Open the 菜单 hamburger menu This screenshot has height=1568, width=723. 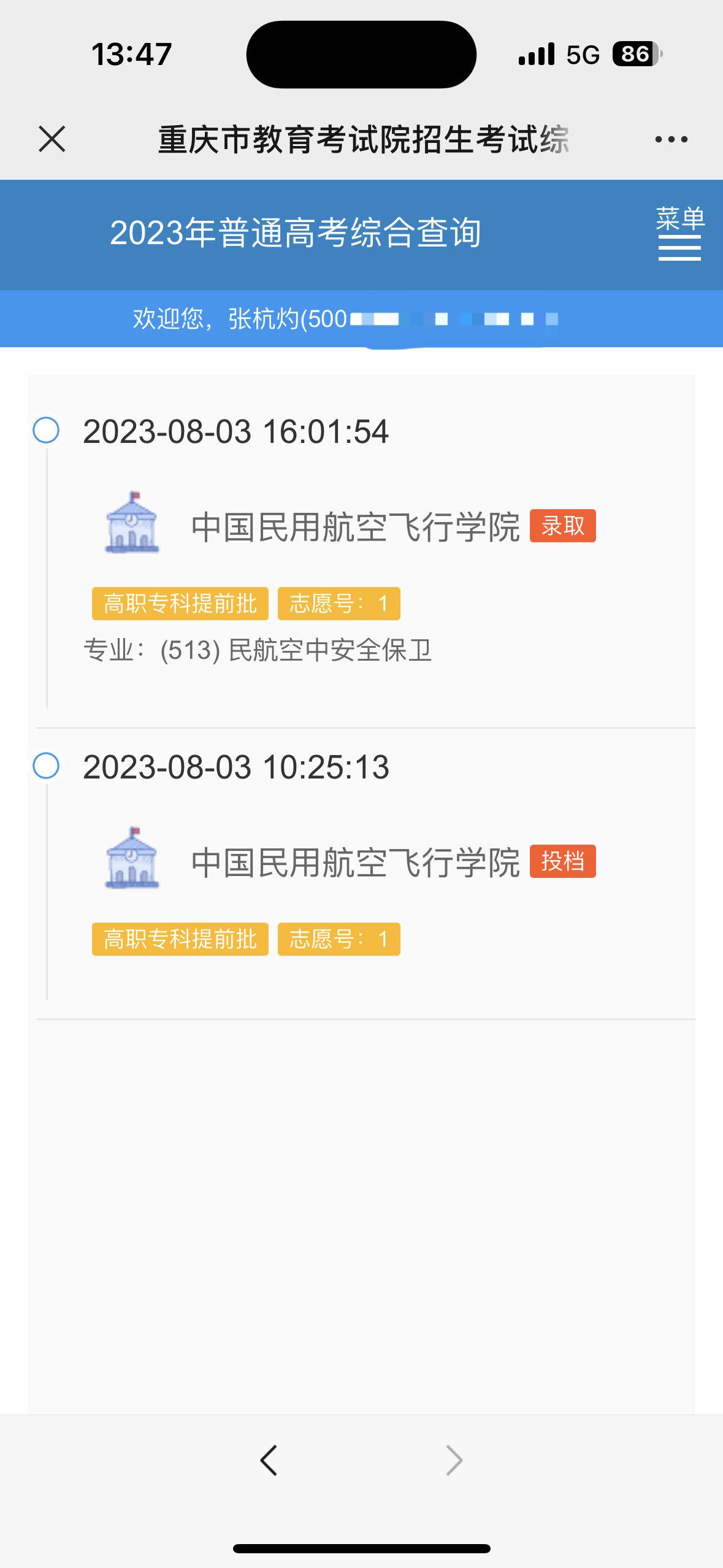(x=680, y=234)
